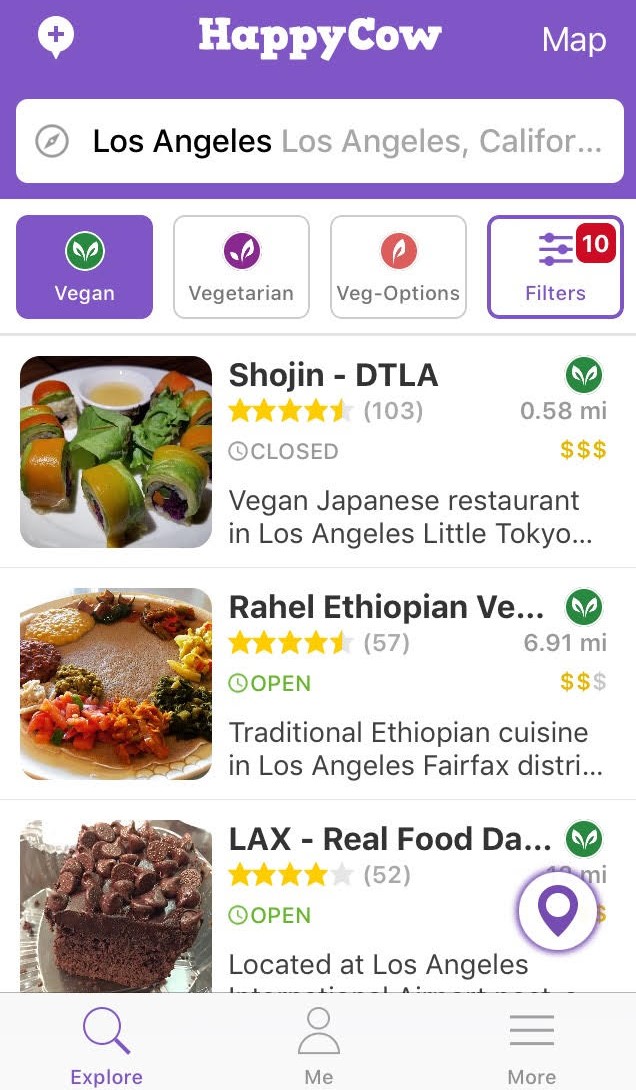View the Rahel Ethiopian restaurant listing

pos(386,607)
